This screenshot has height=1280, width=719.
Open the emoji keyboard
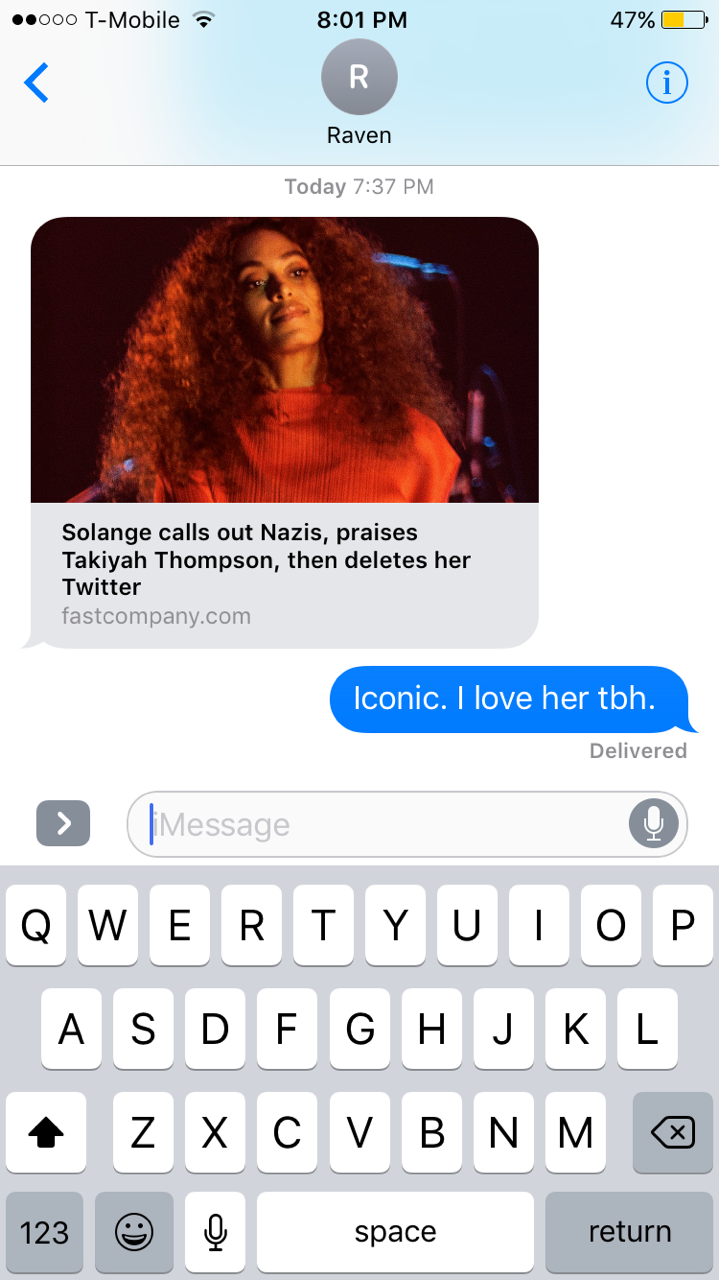(x=134, y=1232)
